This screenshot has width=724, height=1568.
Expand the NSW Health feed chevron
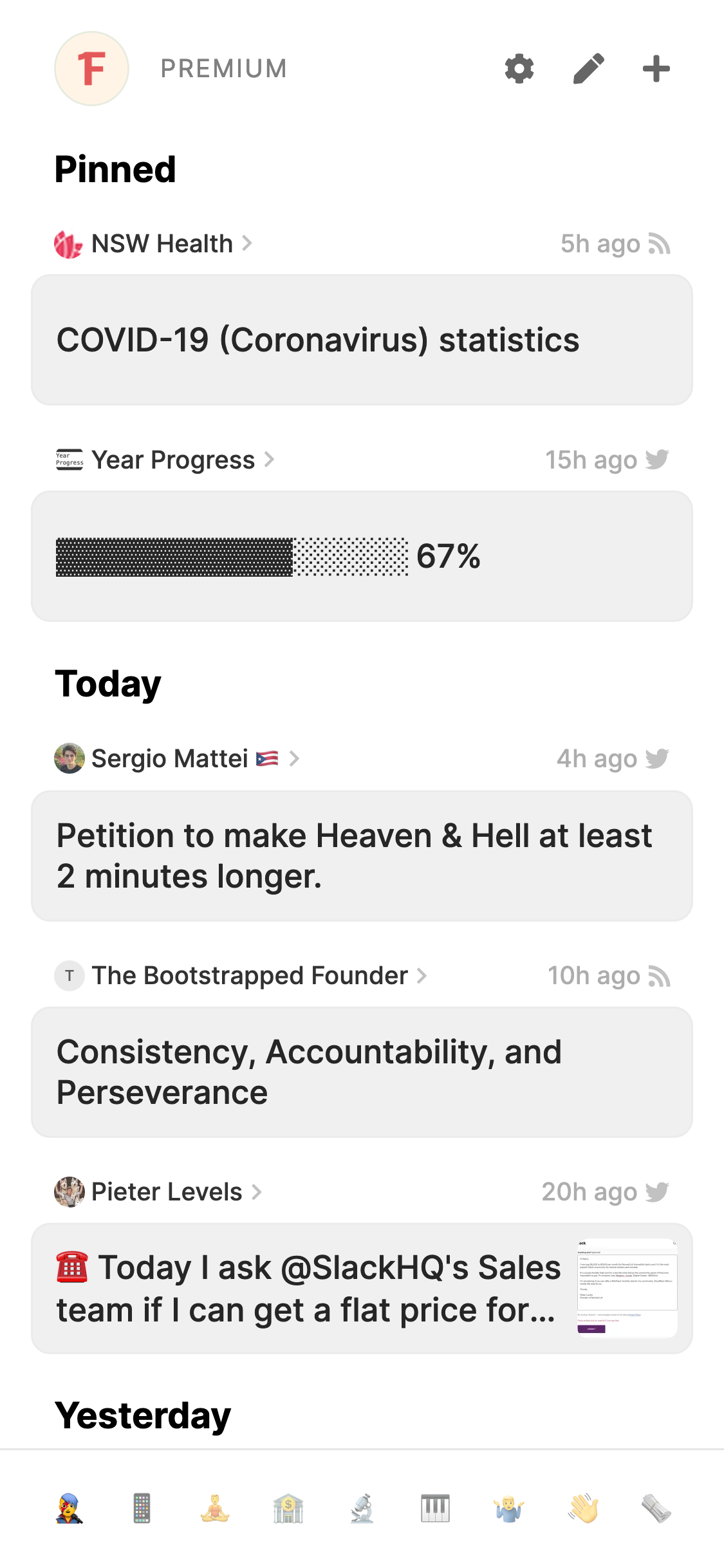click(247, 243)
